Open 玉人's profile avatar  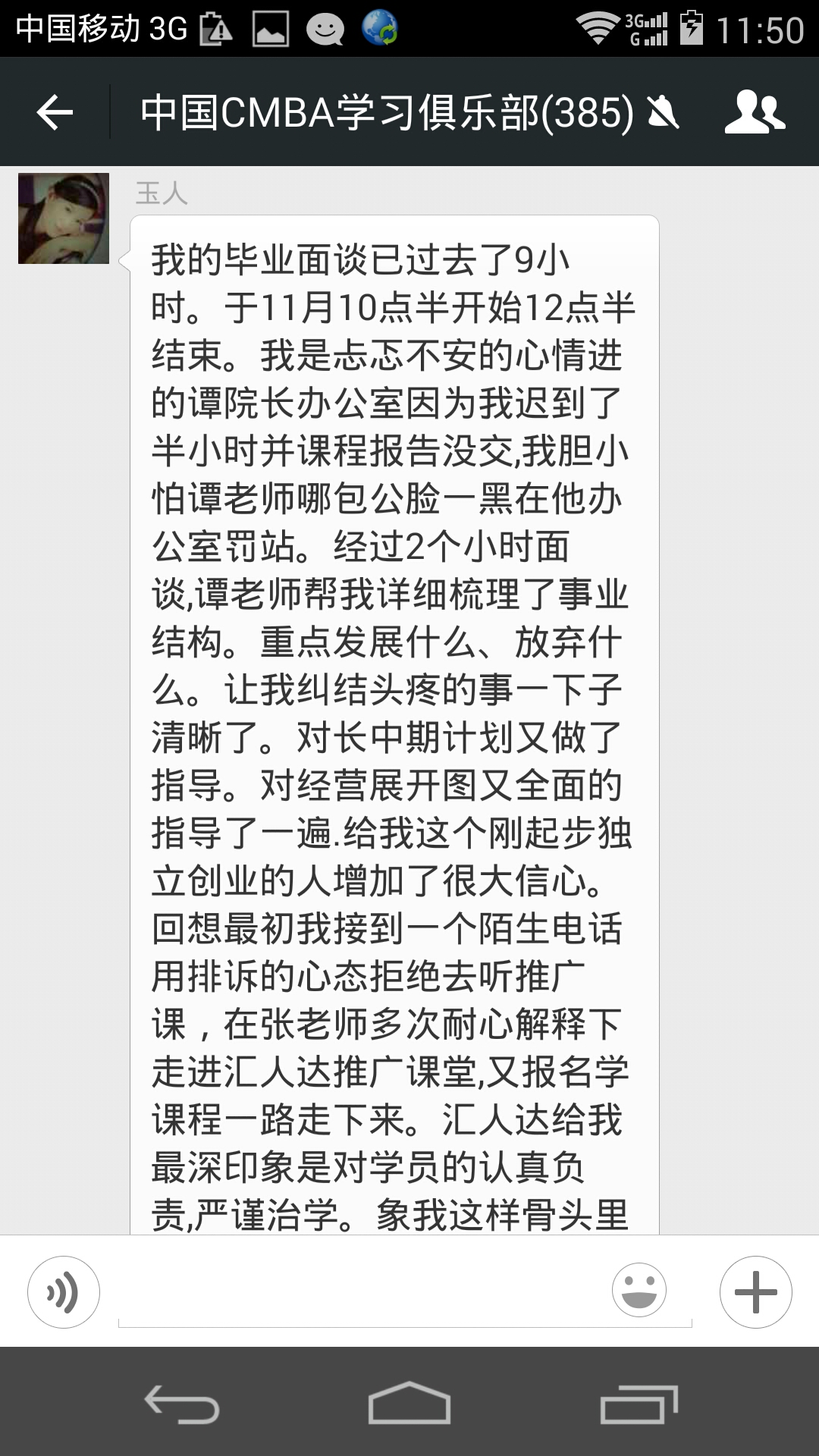(x=64, y=218)
